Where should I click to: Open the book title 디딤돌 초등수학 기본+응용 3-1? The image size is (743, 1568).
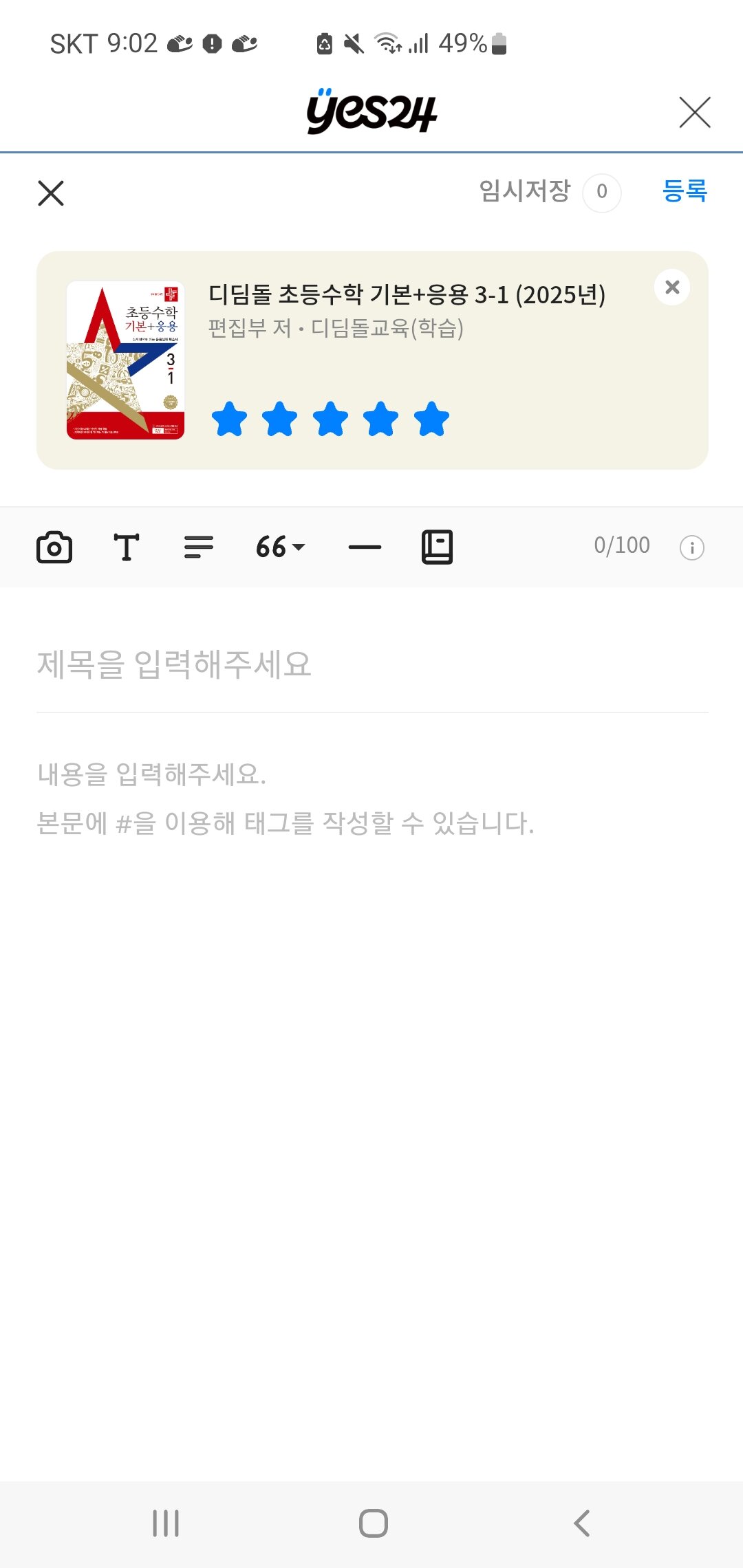click(x=407, y=296)
